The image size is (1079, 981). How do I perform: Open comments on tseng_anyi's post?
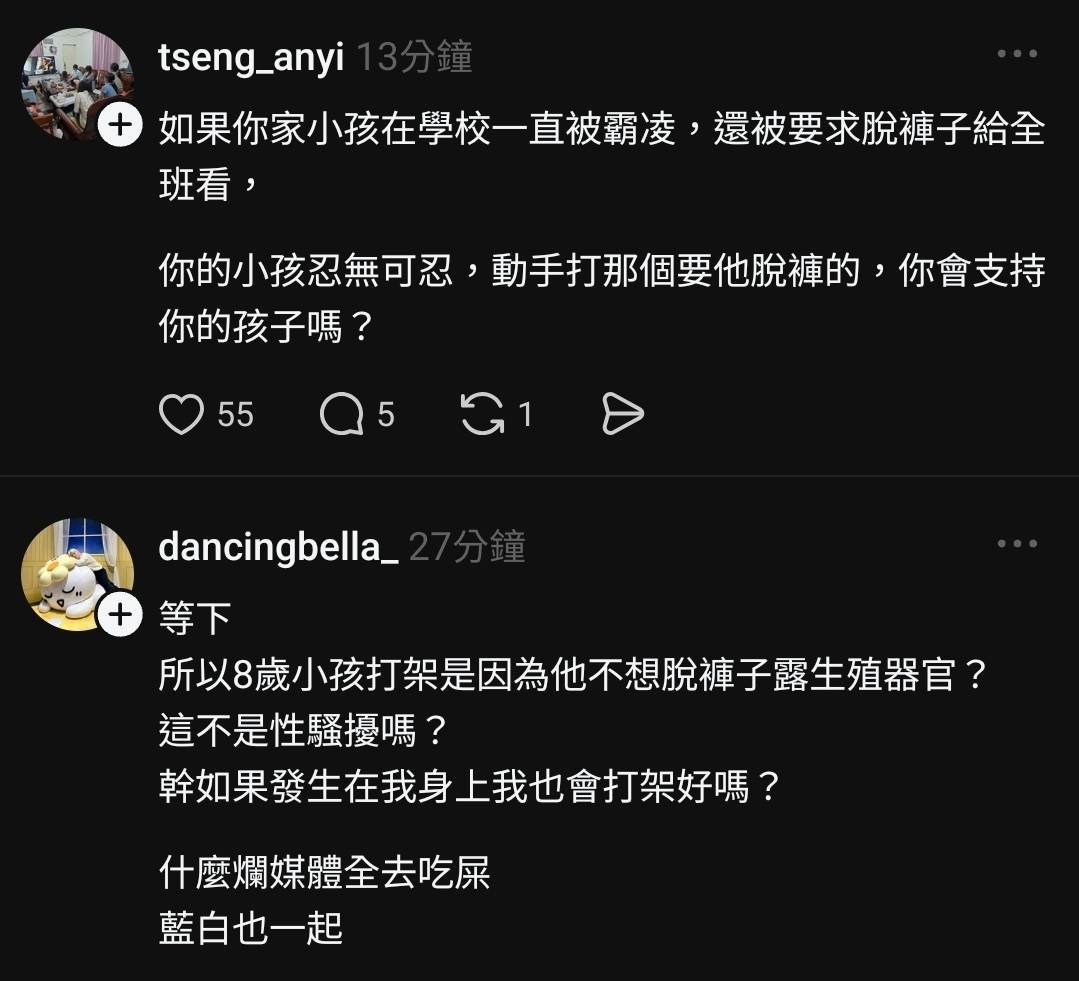click(x=341, y=414)
